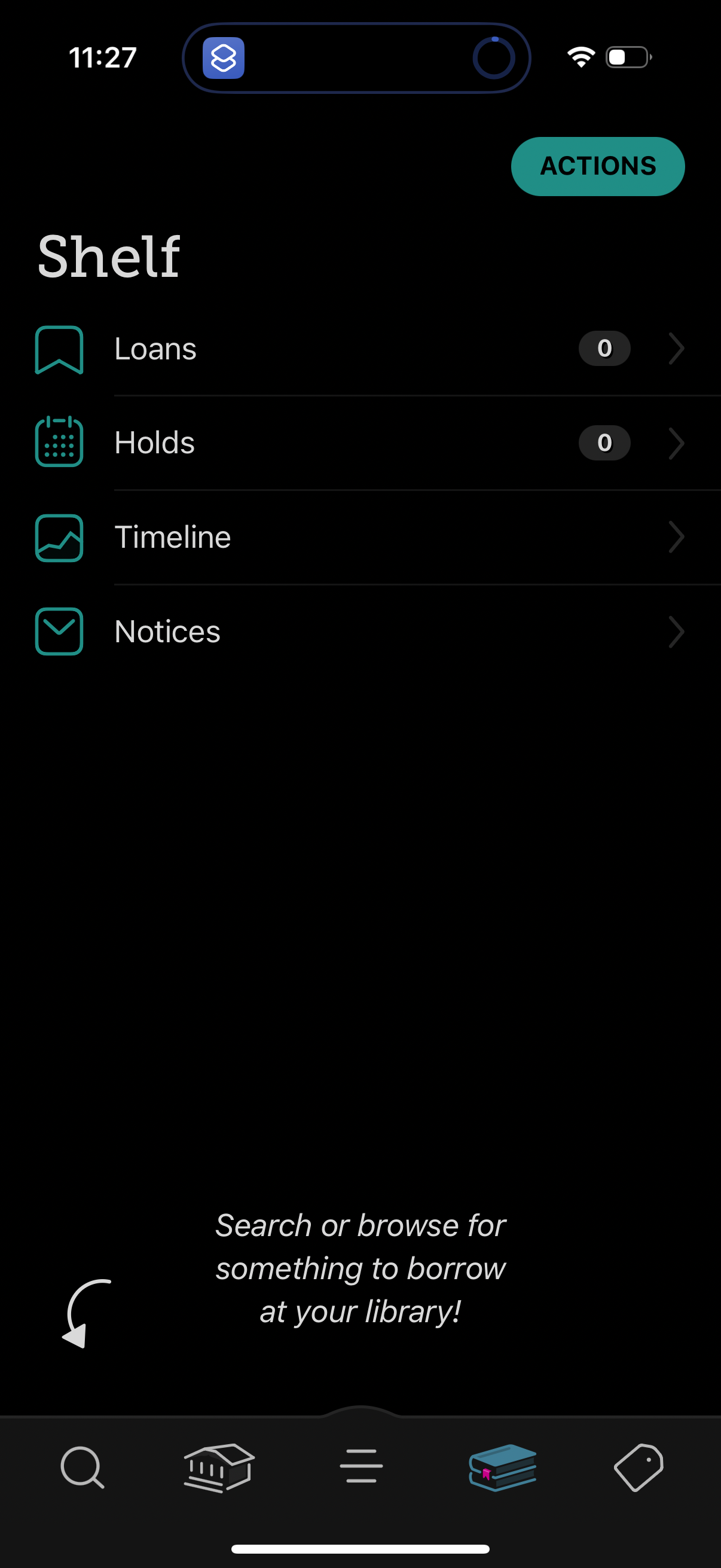Image resolution: width=721 pixels, height=1568 pixels.
Task: Open the ACTIONS menu
Action: pyautogui.click(x=597, y=166)
